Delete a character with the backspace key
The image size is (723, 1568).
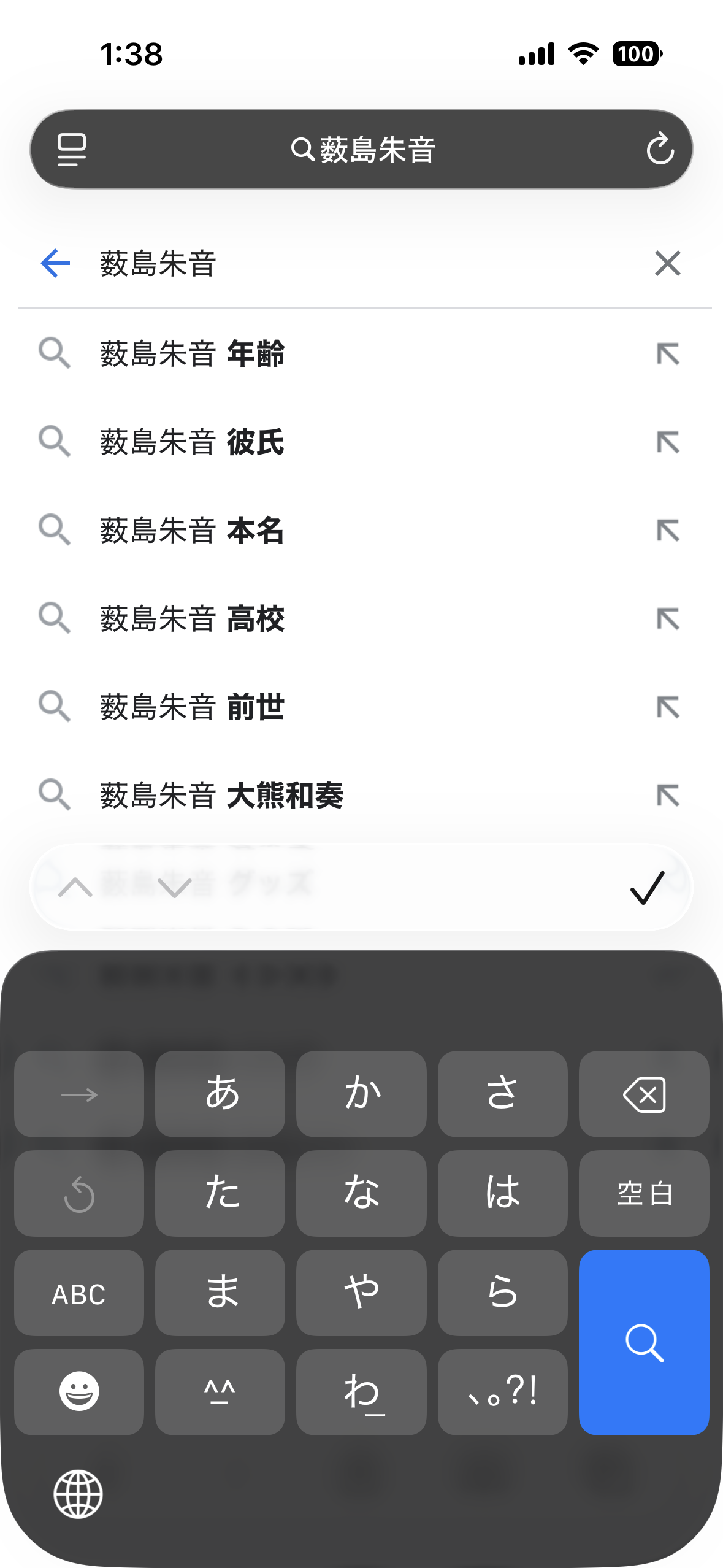[x=644, y=1094]
